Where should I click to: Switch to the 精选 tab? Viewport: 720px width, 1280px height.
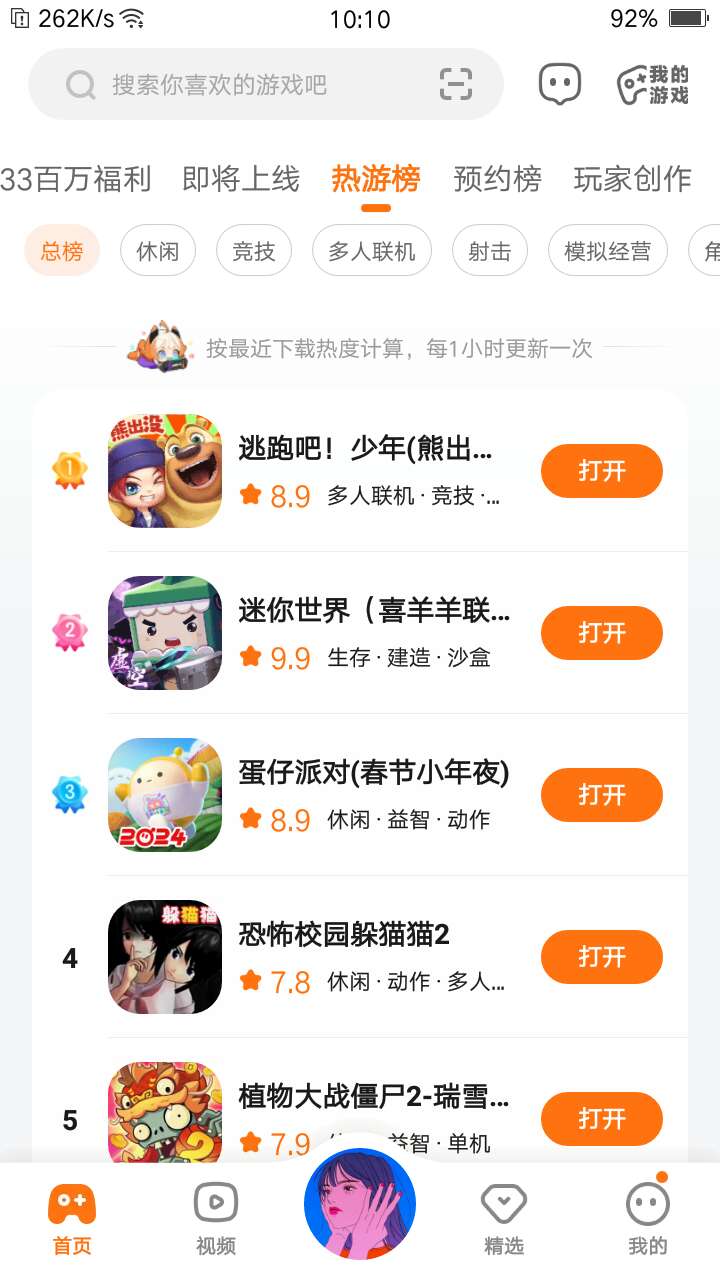click(503, 1217)
